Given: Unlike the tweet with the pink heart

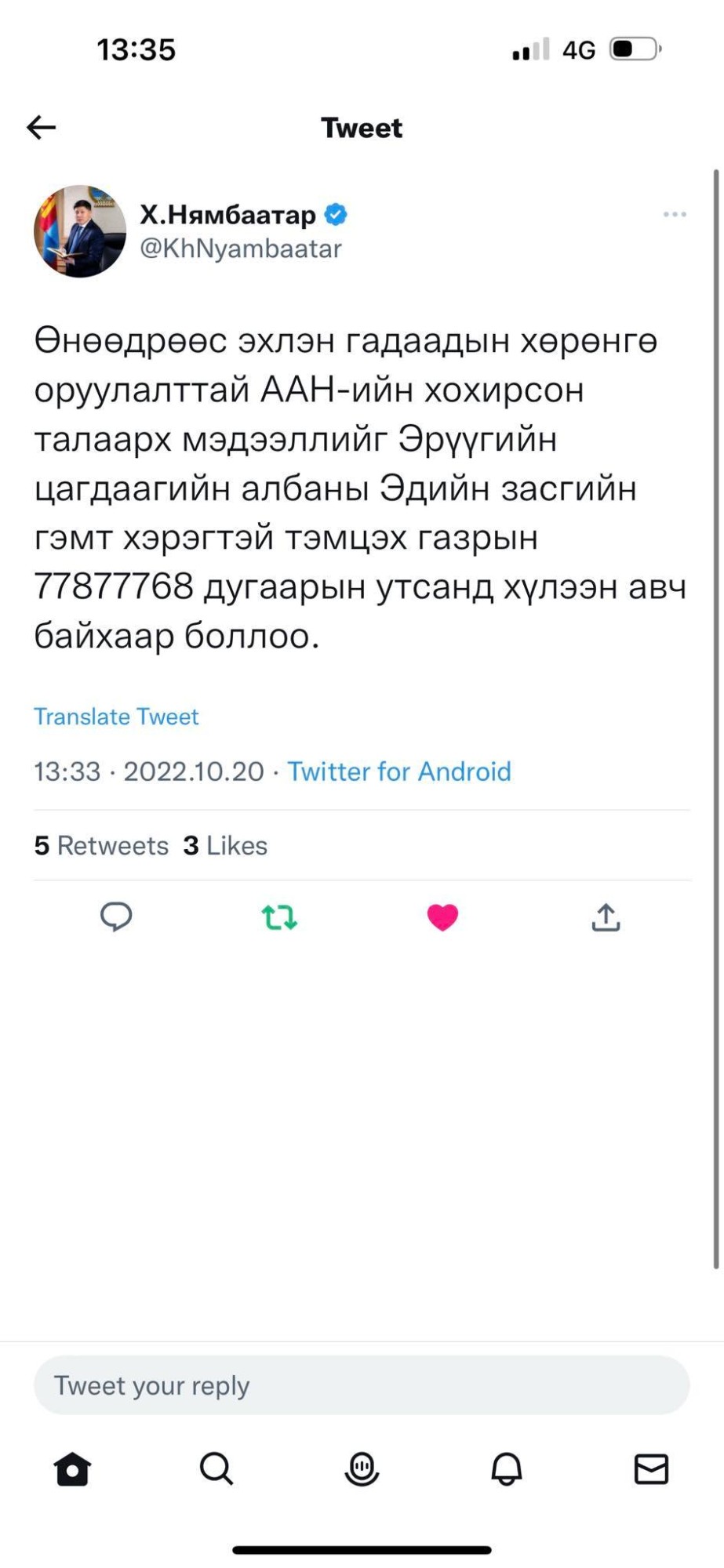Looking at the screenshot, I should (442, 916).
